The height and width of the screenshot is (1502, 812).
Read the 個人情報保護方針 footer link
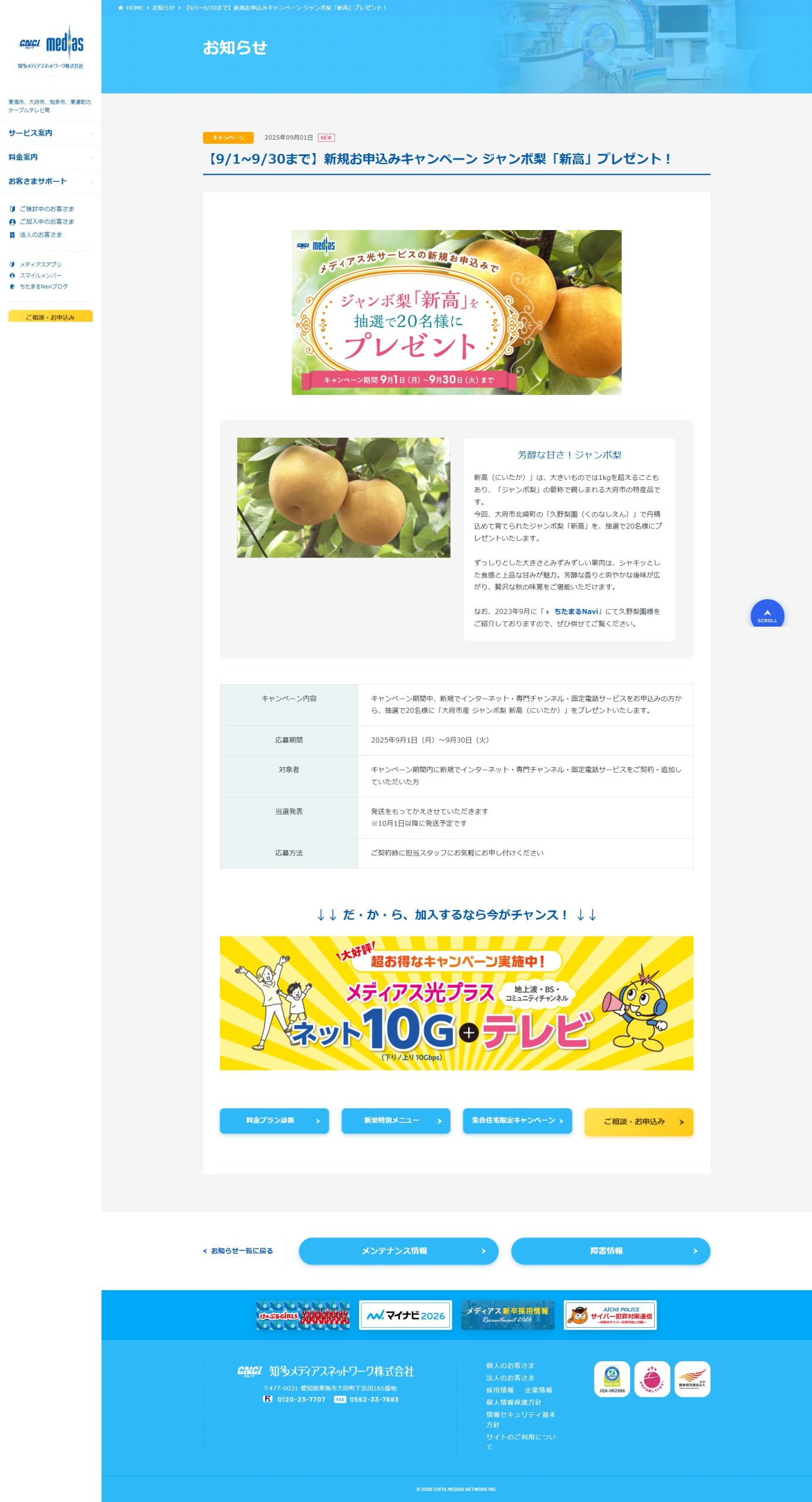513,1402
